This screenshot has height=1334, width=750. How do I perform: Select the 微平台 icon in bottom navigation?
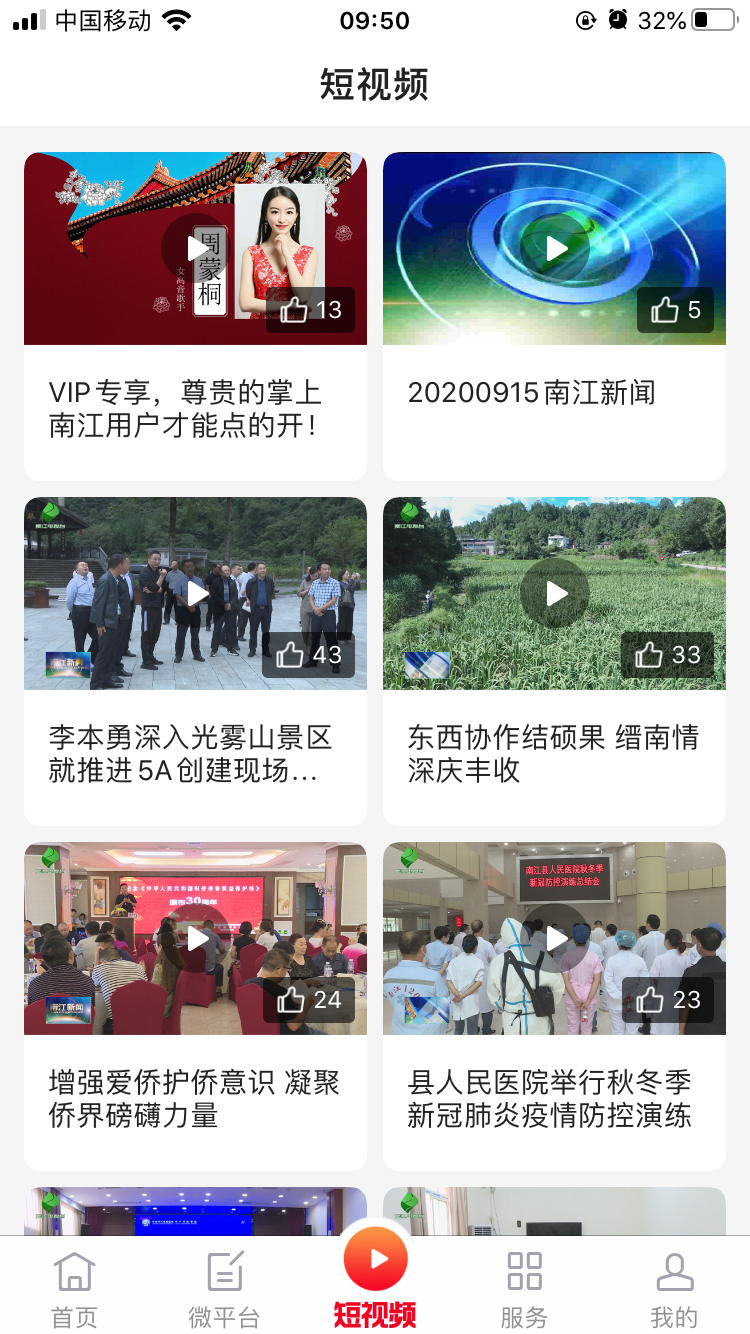click(224, 1270)
